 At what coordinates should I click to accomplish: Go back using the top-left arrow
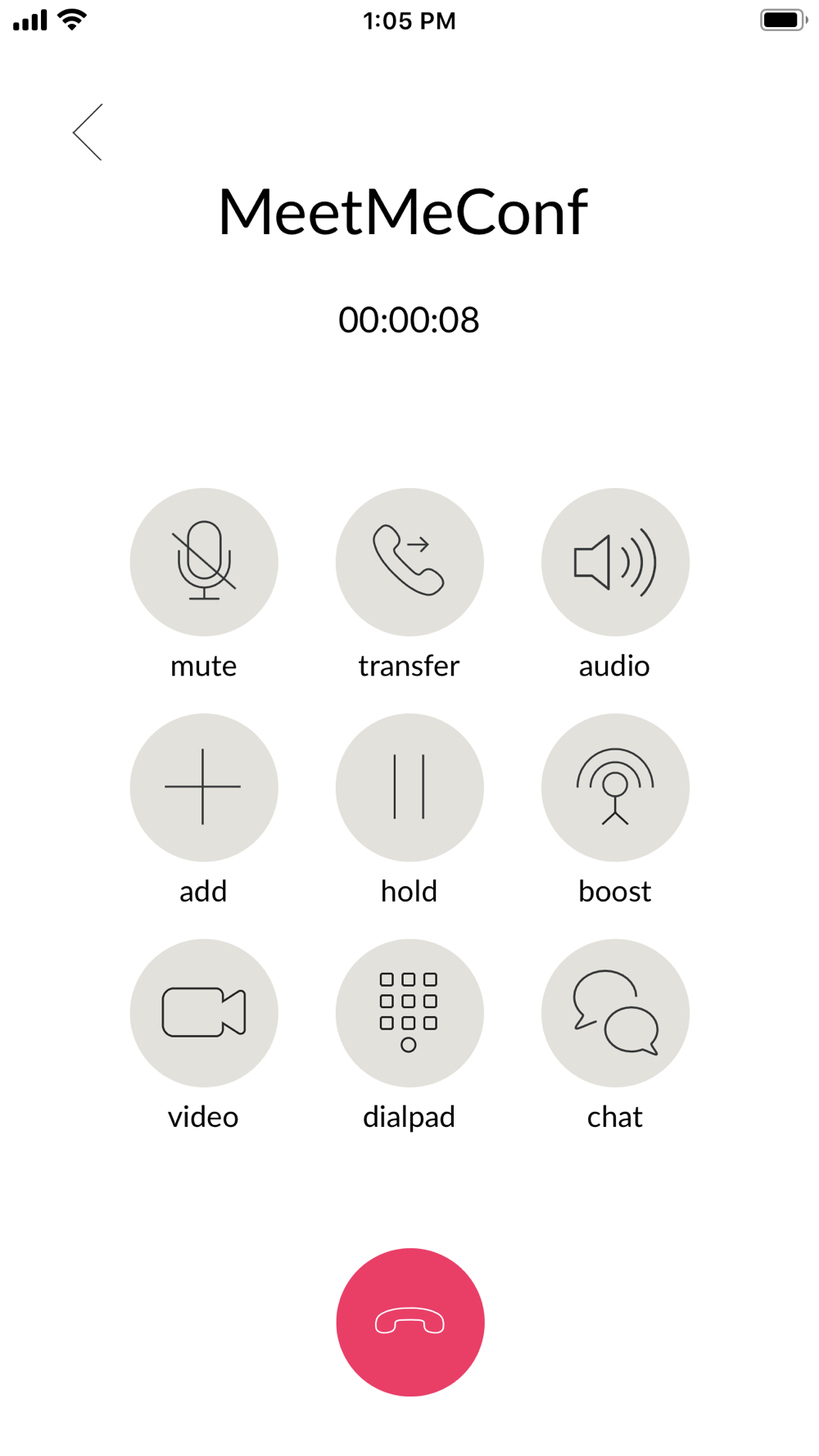click(88, 132)
